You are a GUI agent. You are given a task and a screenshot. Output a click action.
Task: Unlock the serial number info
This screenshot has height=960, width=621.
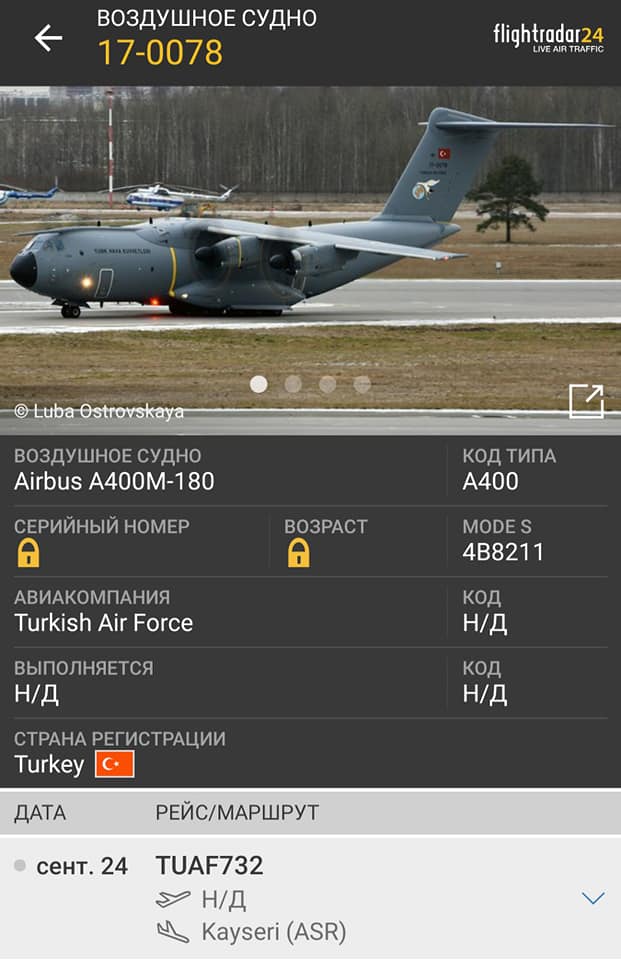28,553
